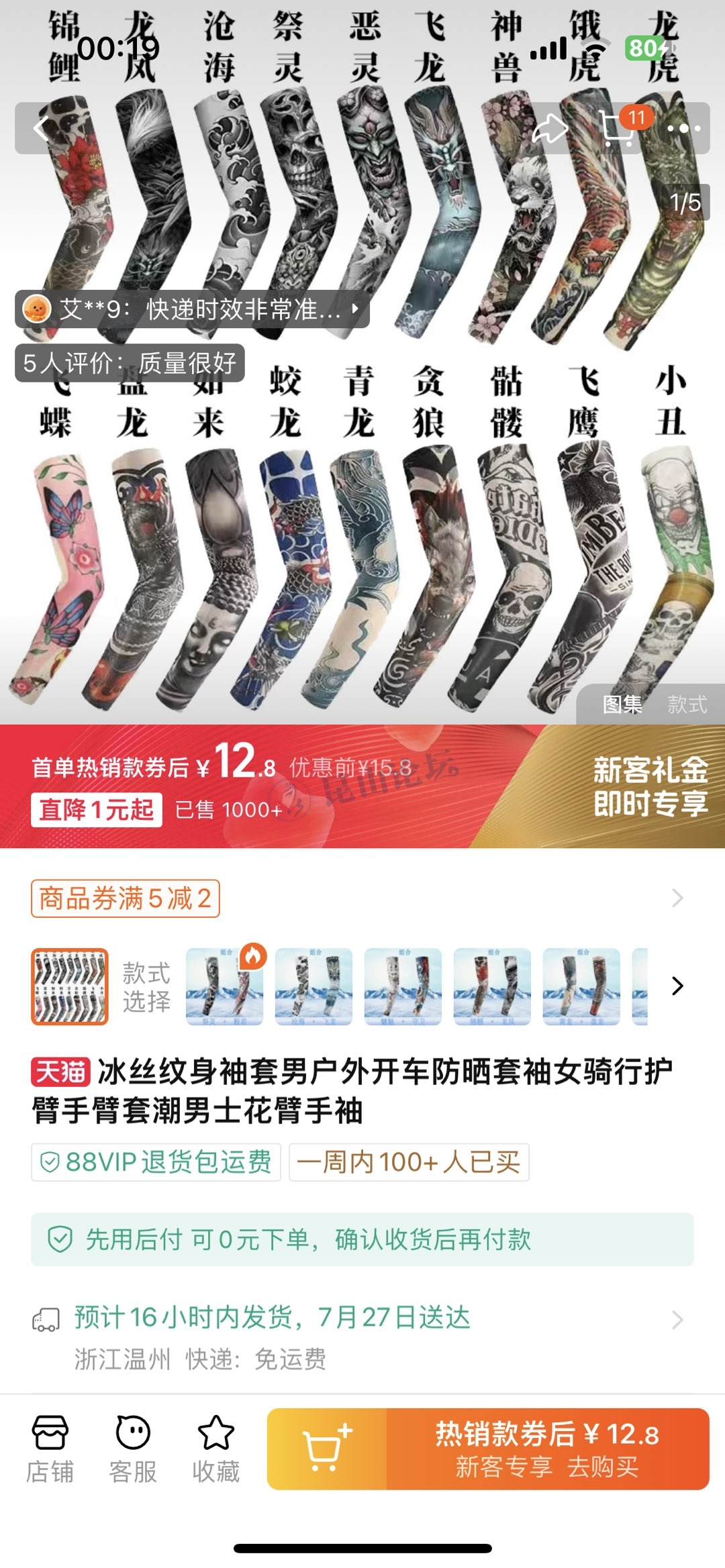Buy now via 热销款券后 ¥12.8 button
This screenshot has height=1568, width=725.
point(547,1449)
